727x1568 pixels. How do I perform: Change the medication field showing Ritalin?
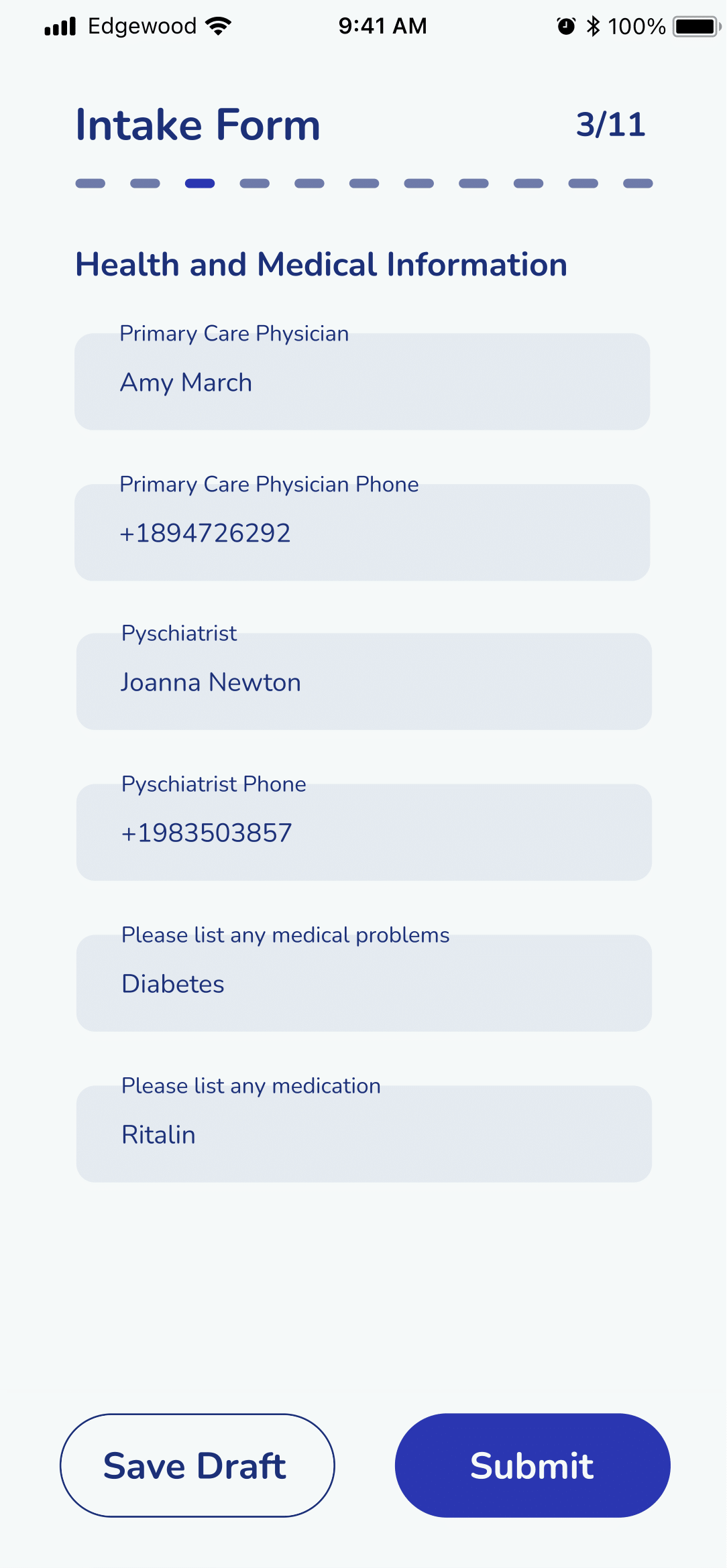click(x=363, y=1134)
